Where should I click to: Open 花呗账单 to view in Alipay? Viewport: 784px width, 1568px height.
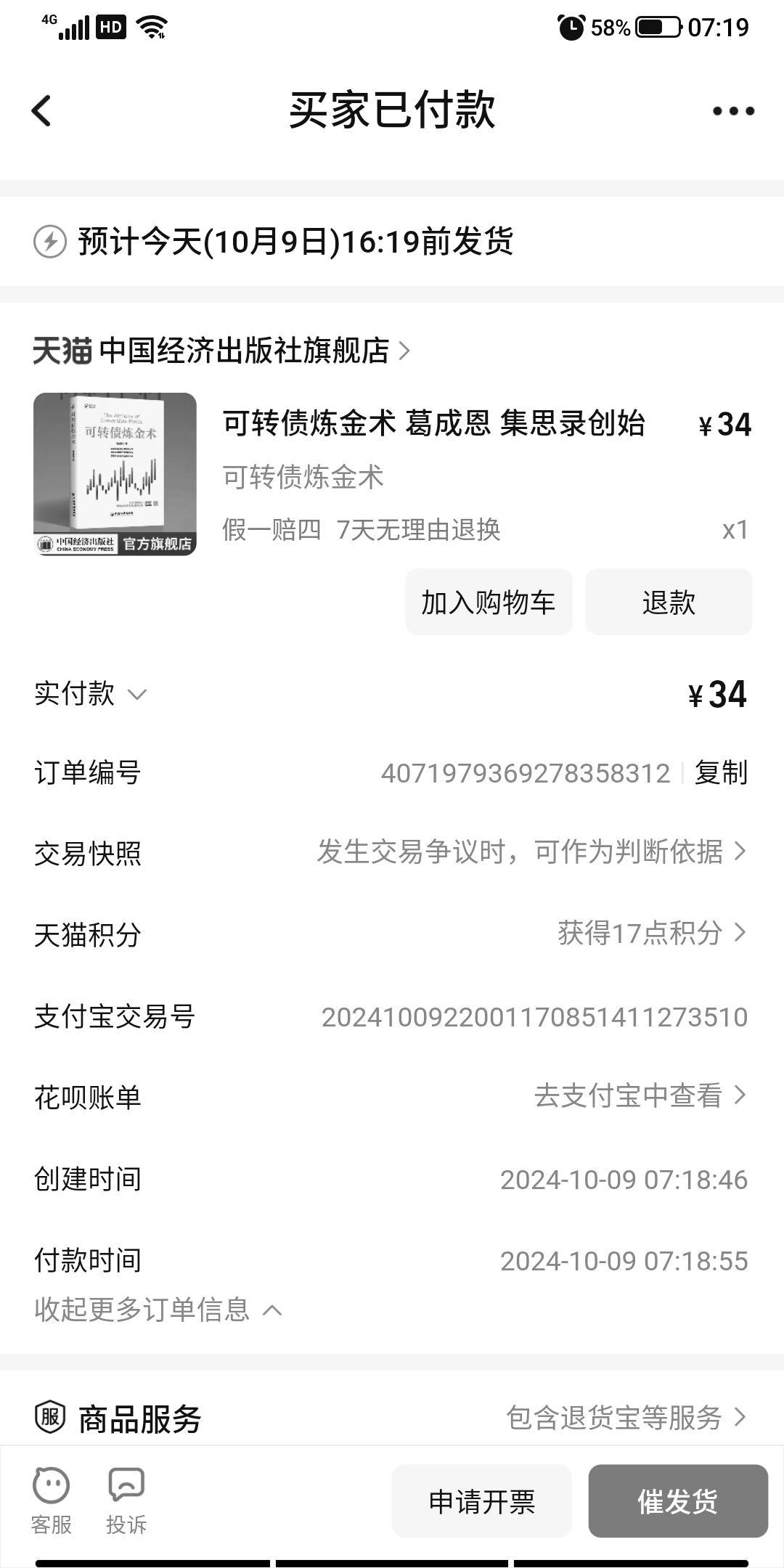pyautogui.click(x=639, y=1096)
